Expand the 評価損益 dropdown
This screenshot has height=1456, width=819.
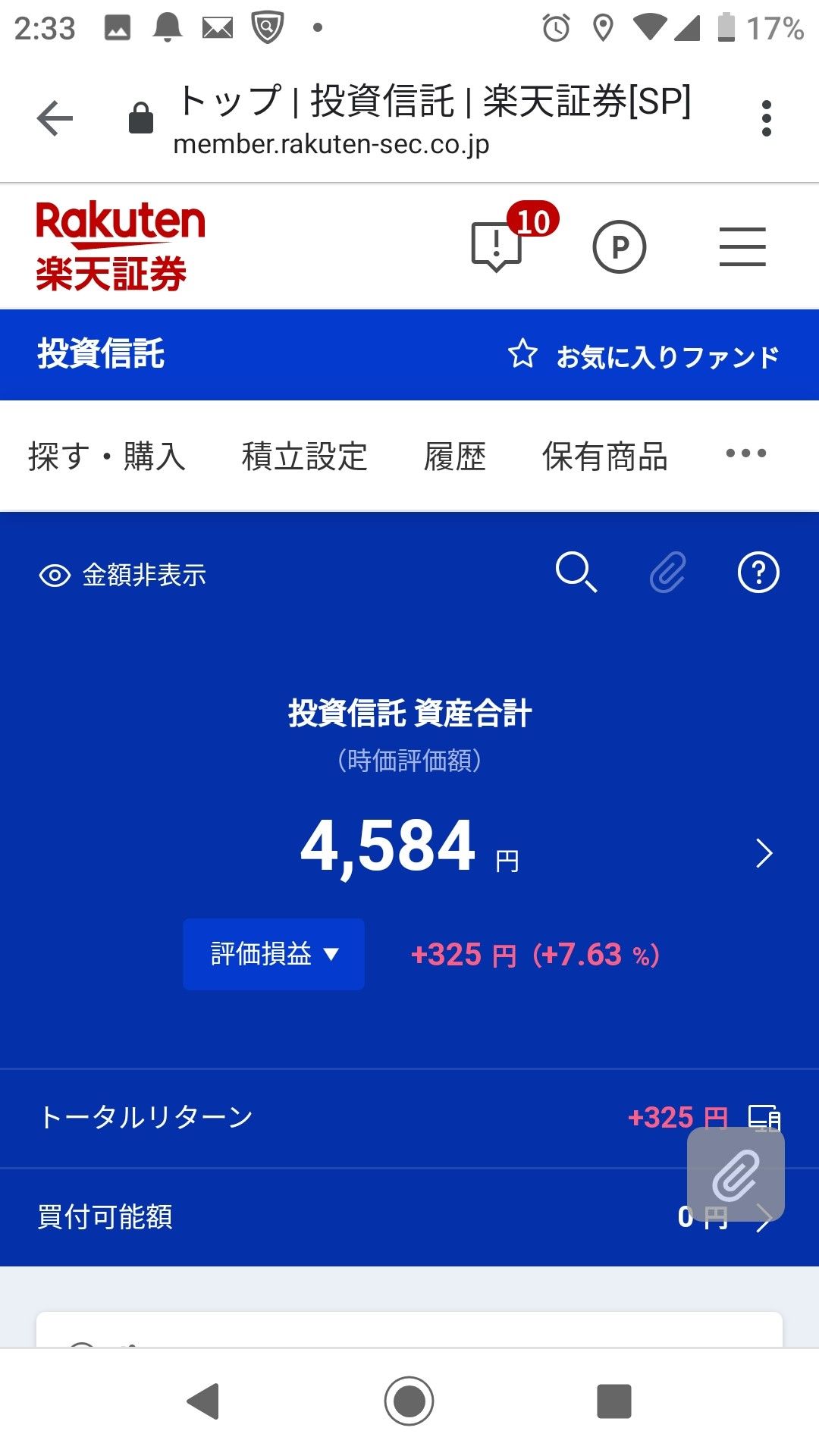(x=274, y=954)
